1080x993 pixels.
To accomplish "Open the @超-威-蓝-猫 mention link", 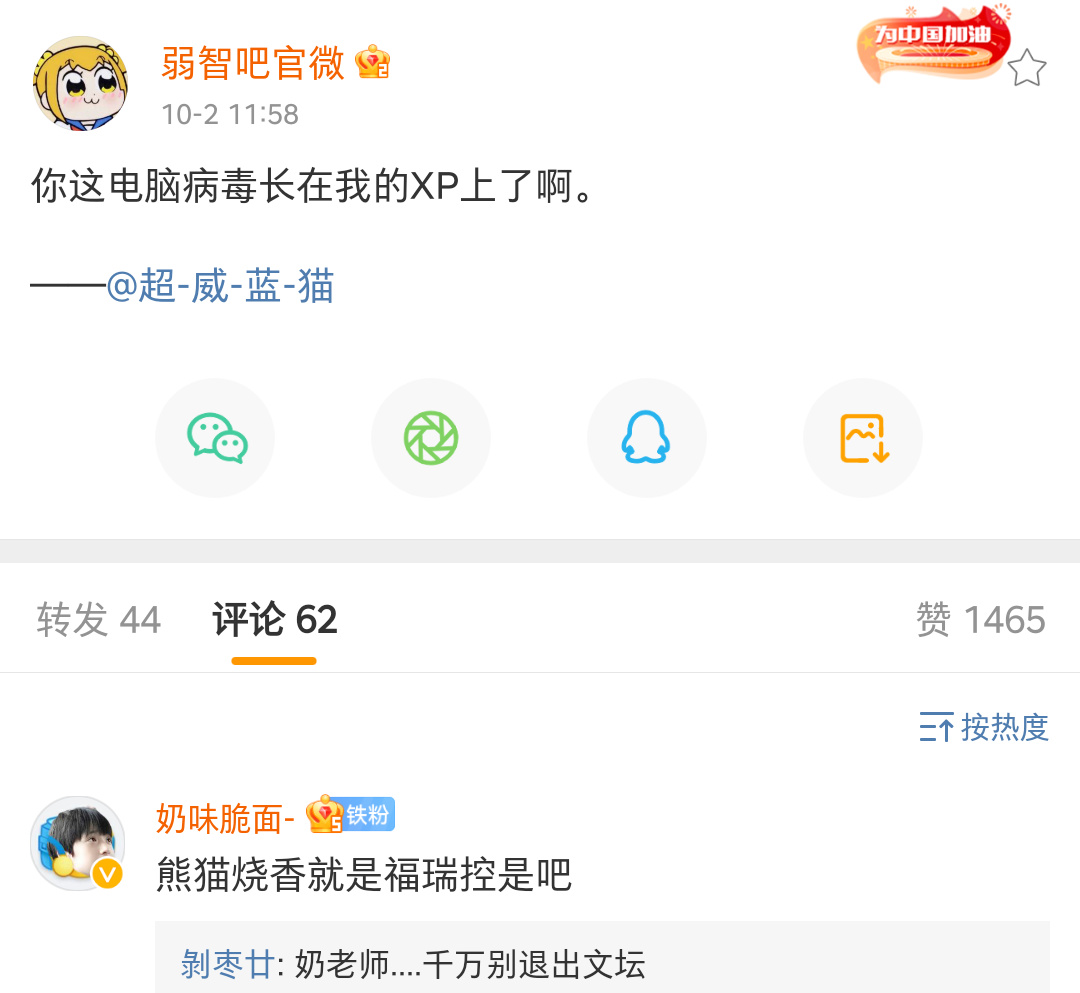I will [220, 287].
